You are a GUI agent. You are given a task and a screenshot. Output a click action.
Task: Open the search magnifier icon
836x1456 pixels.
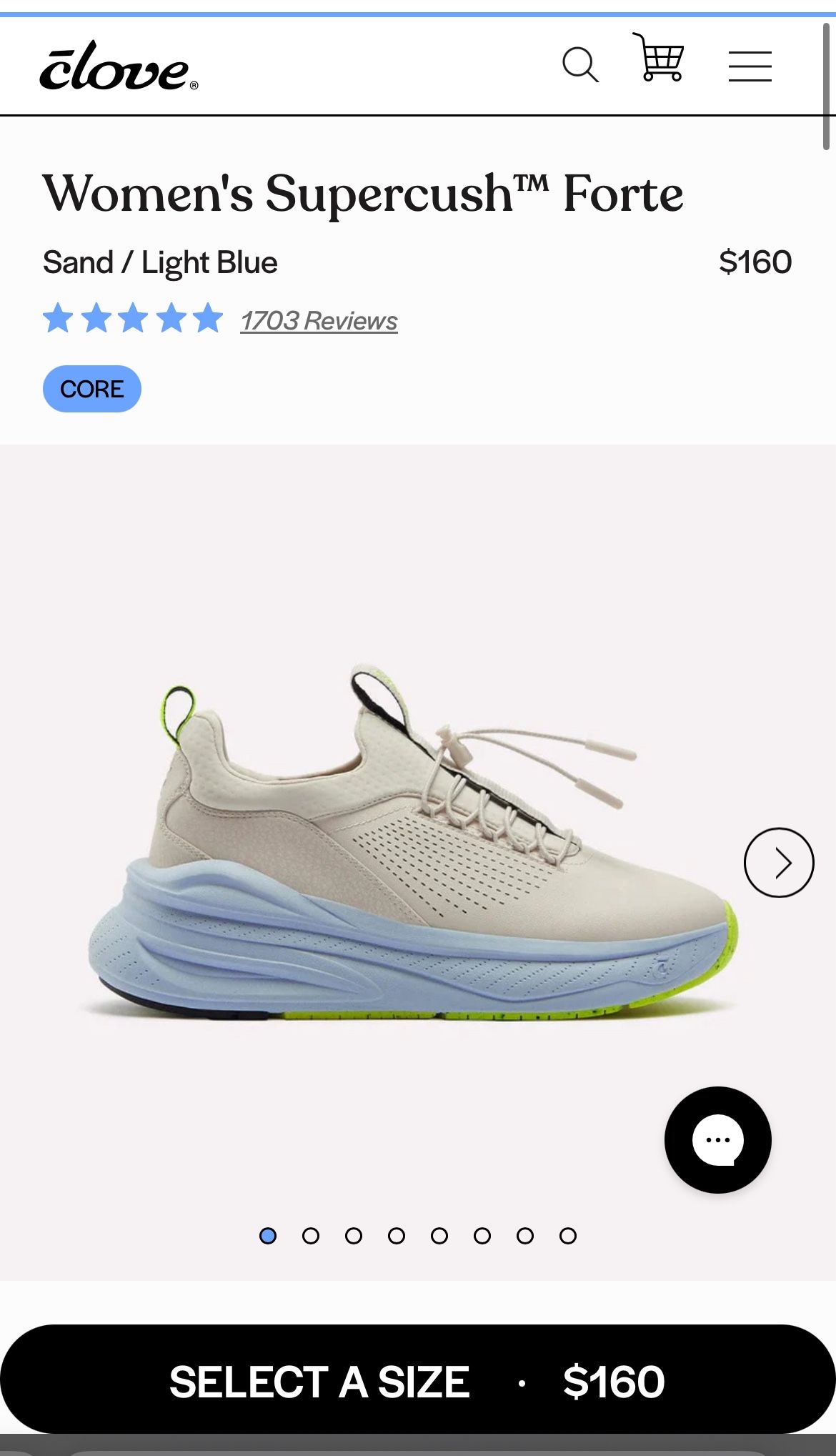[x=580, y=65]
